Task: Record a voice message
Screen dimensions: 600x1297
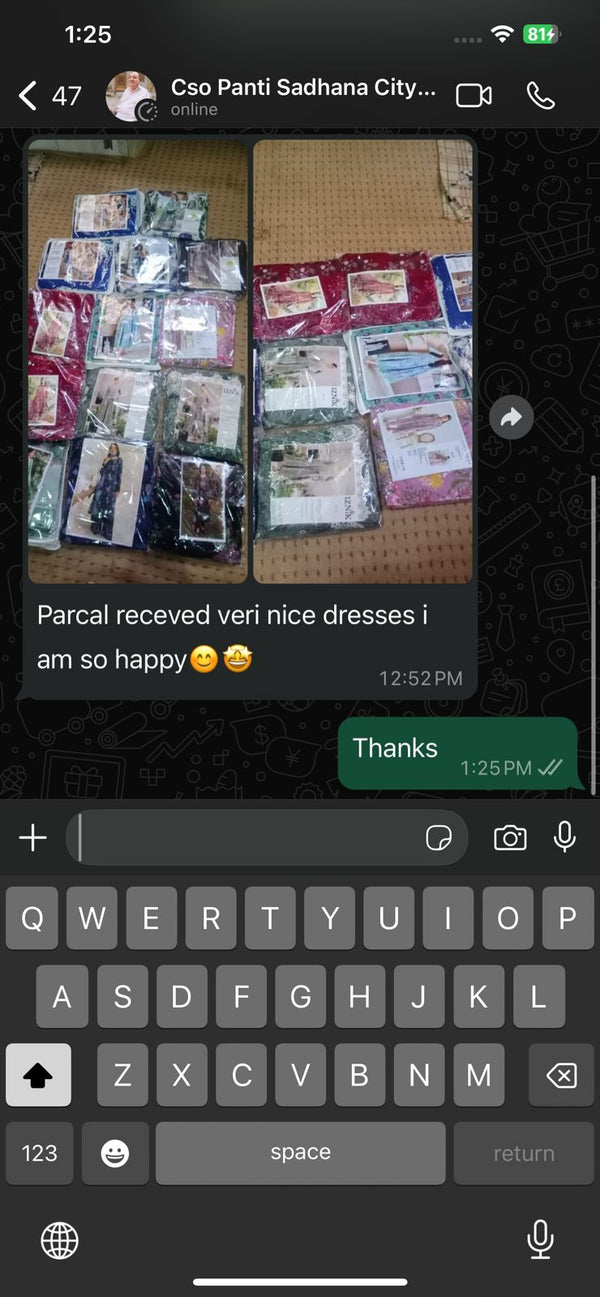Action: (x=565, y=838)
